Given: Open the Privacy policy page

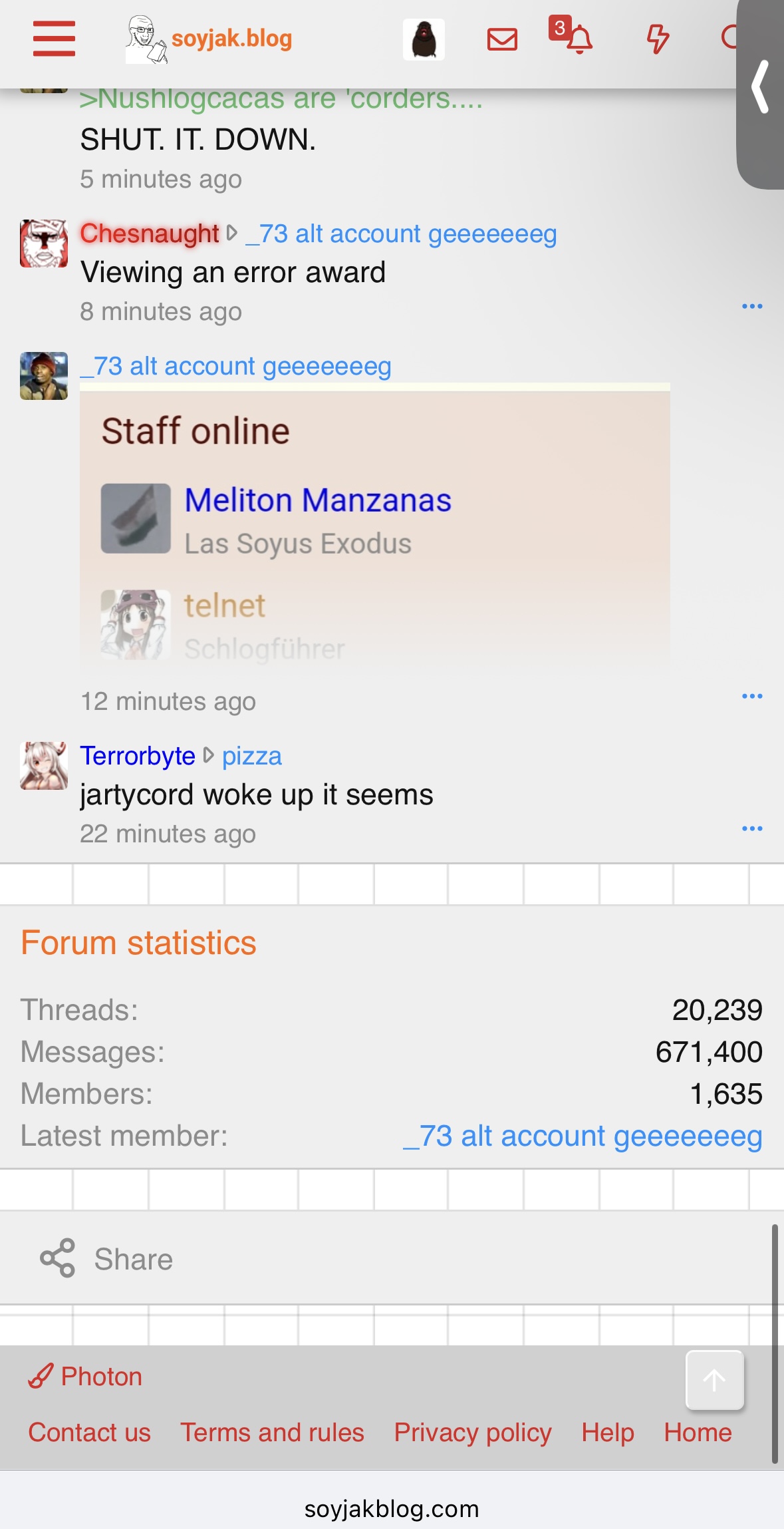Looking at the screenshot, I should [473, 1433].
